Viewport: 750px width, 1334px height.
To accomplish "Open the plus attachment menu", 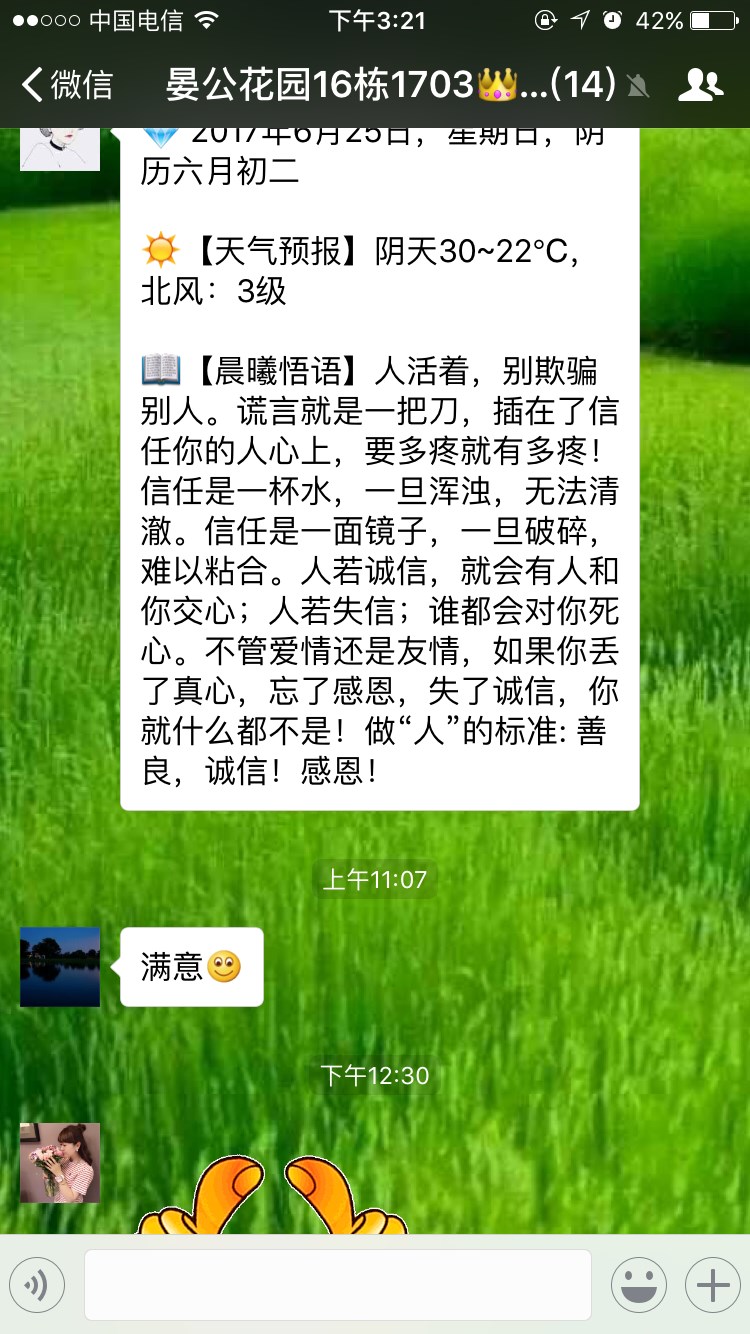I will 712,1284.
